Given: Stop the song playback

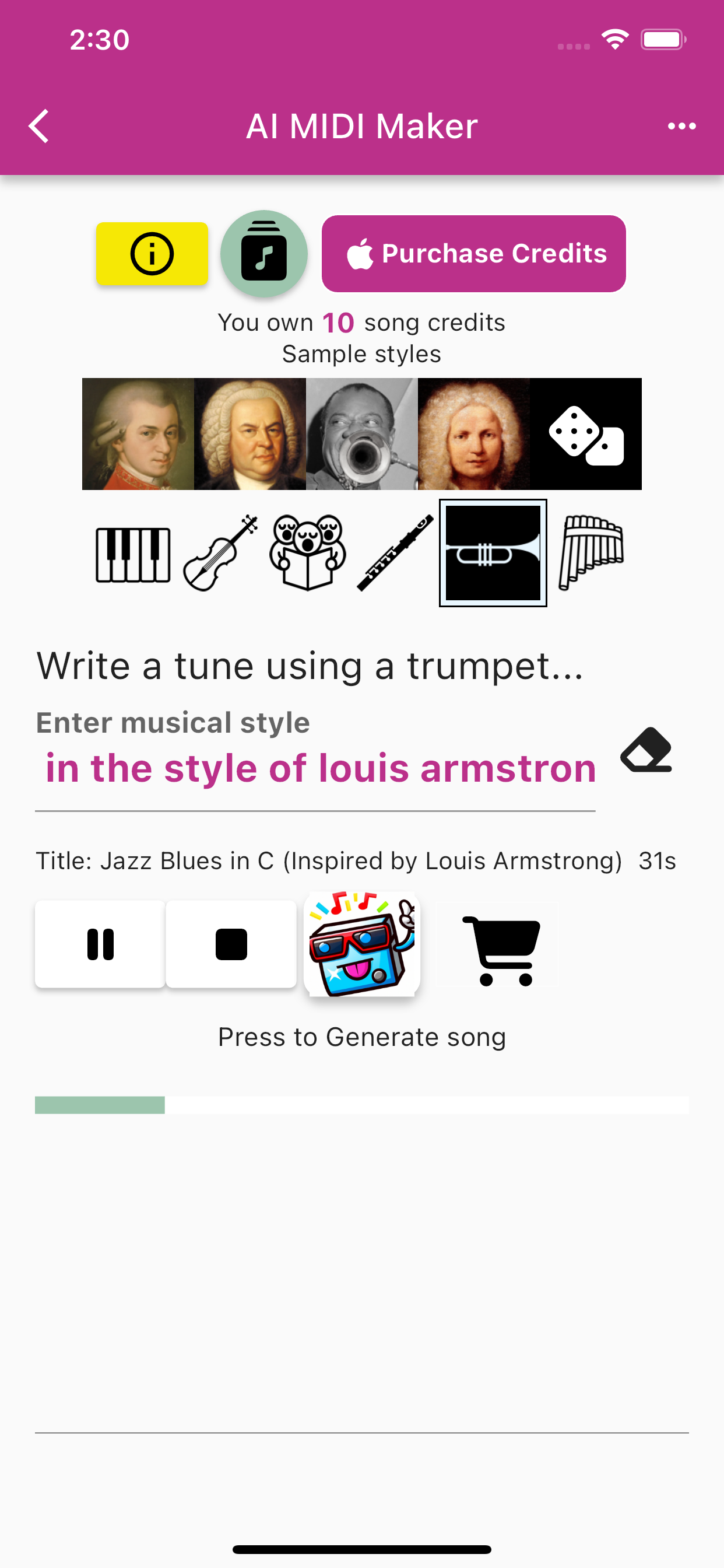Looking at the screenshot, I should tap(231, 944).
